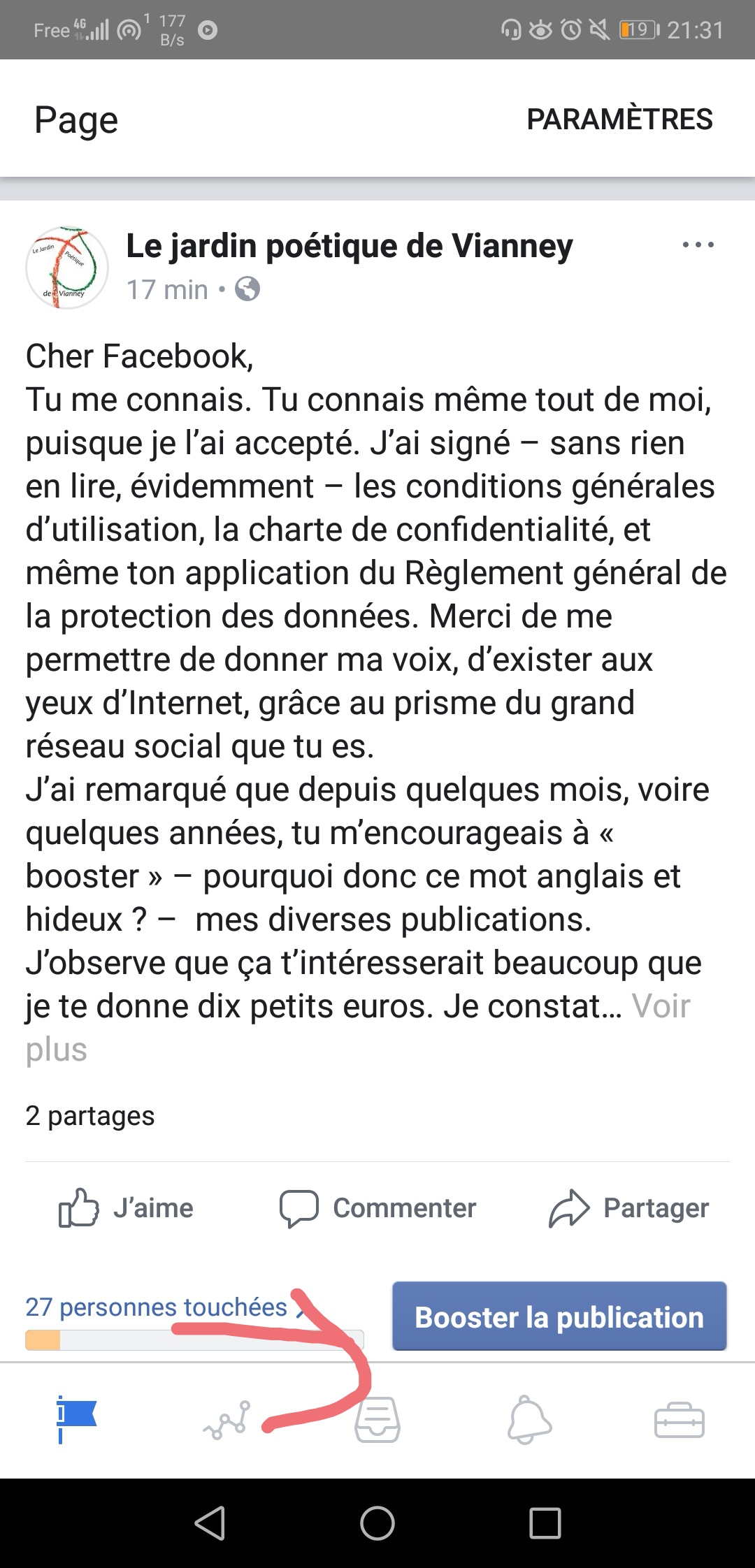Screen dimensions: 755x1568
Task: Tap Commenter to write a comment
Action: click(378, 1208)
